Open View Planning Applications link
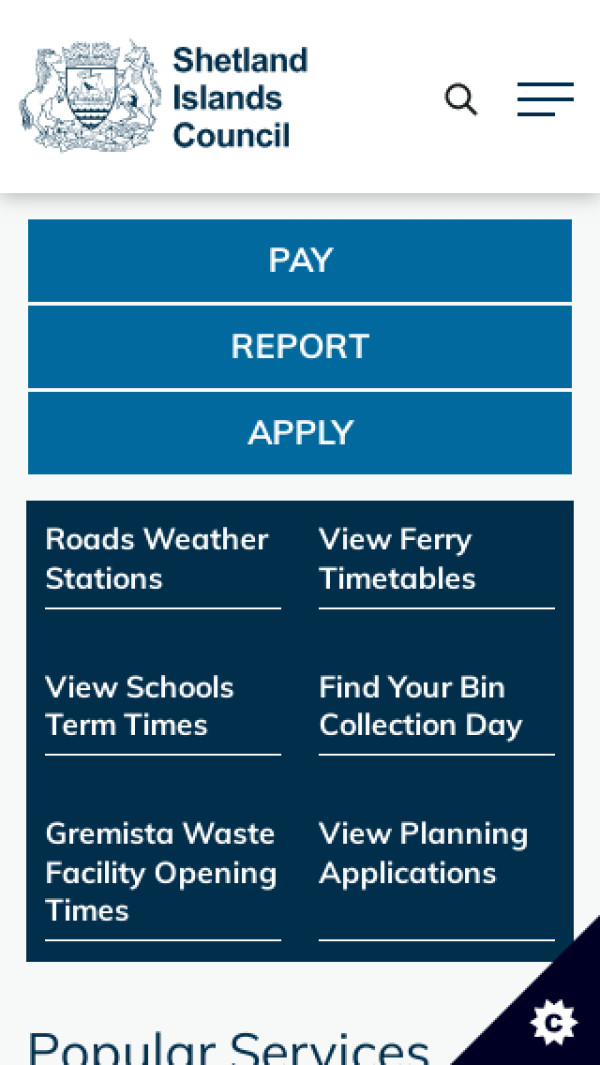The image size is (600, 1065). [423, 853]
